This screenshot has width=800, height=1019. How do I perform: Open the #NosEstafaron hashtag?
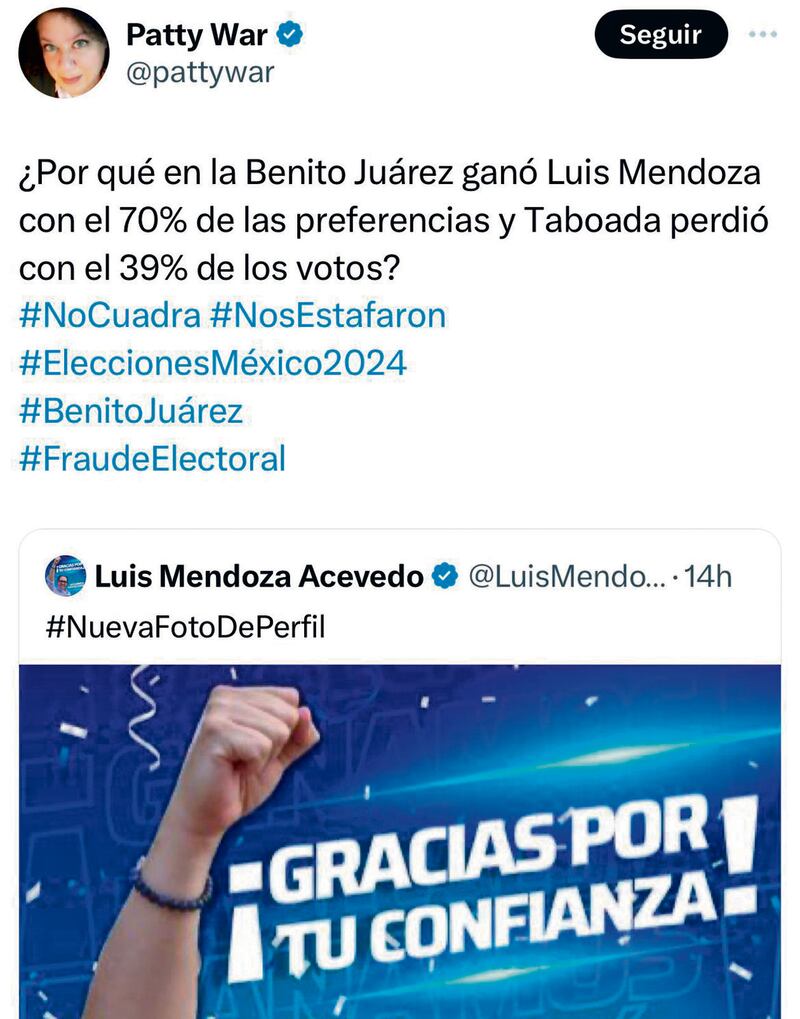pos(328,315)
